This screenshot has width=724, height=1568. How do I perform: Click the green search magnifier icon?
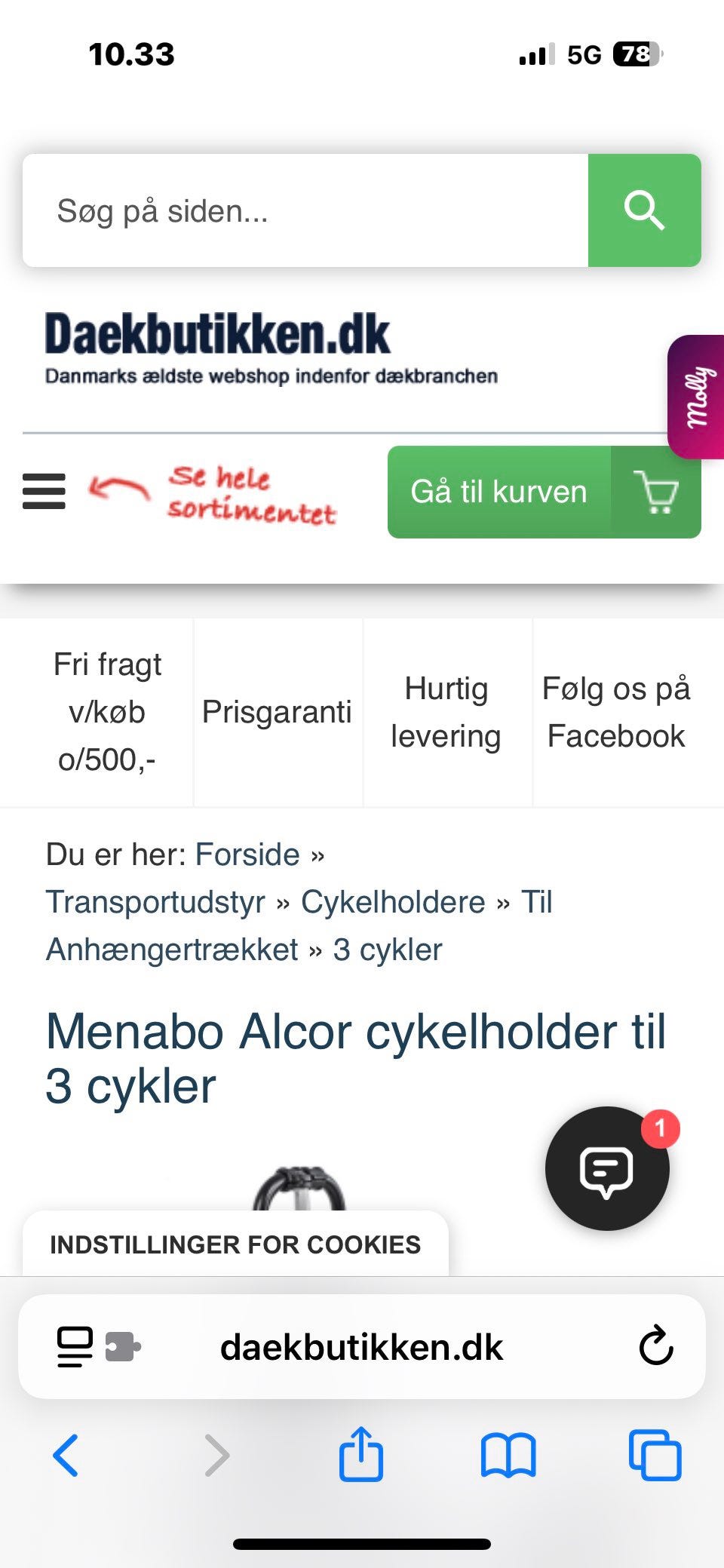[x=645, y=211]
